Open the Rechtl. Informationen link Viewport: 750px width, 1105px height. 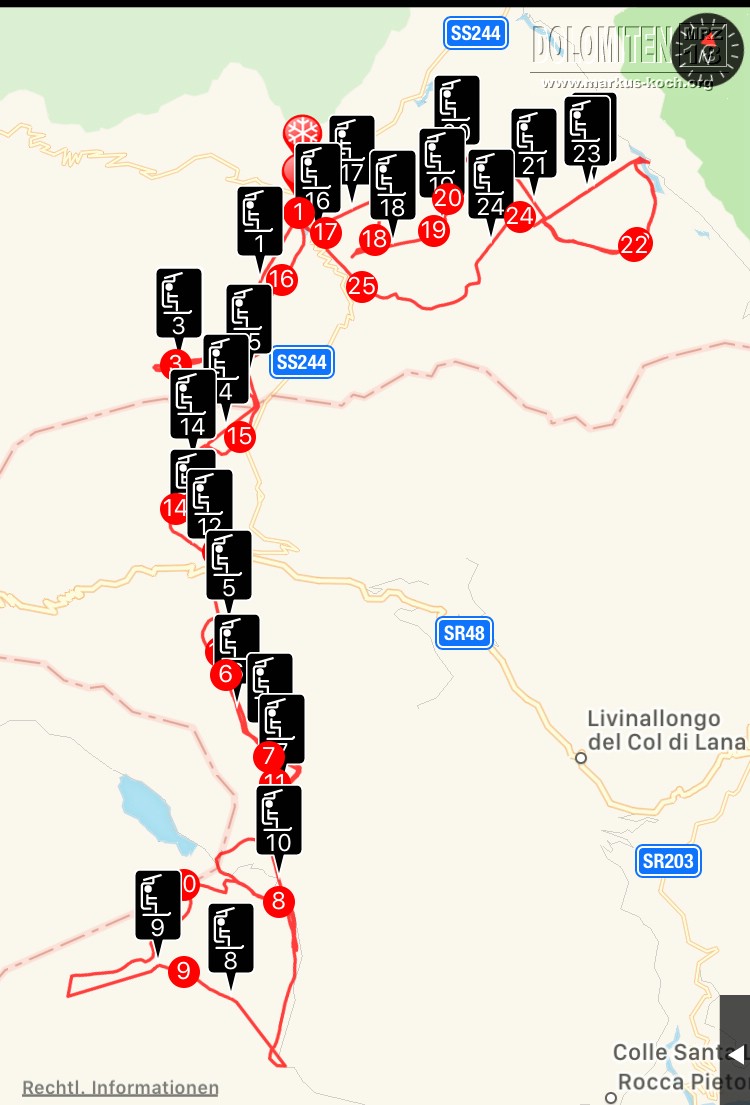pyautogui.click(x=120, y=1088)
